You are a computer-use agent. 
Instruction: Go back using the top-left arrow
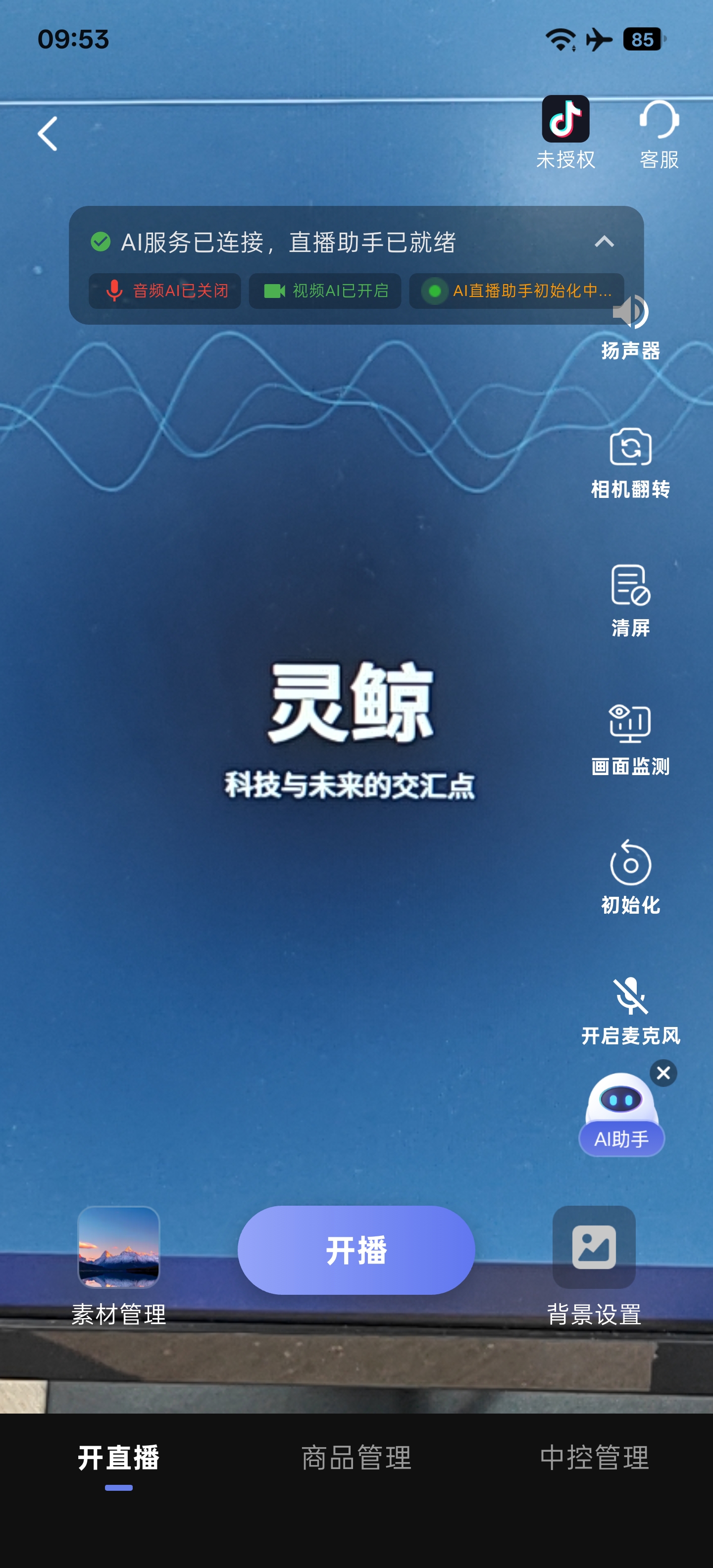48,134
